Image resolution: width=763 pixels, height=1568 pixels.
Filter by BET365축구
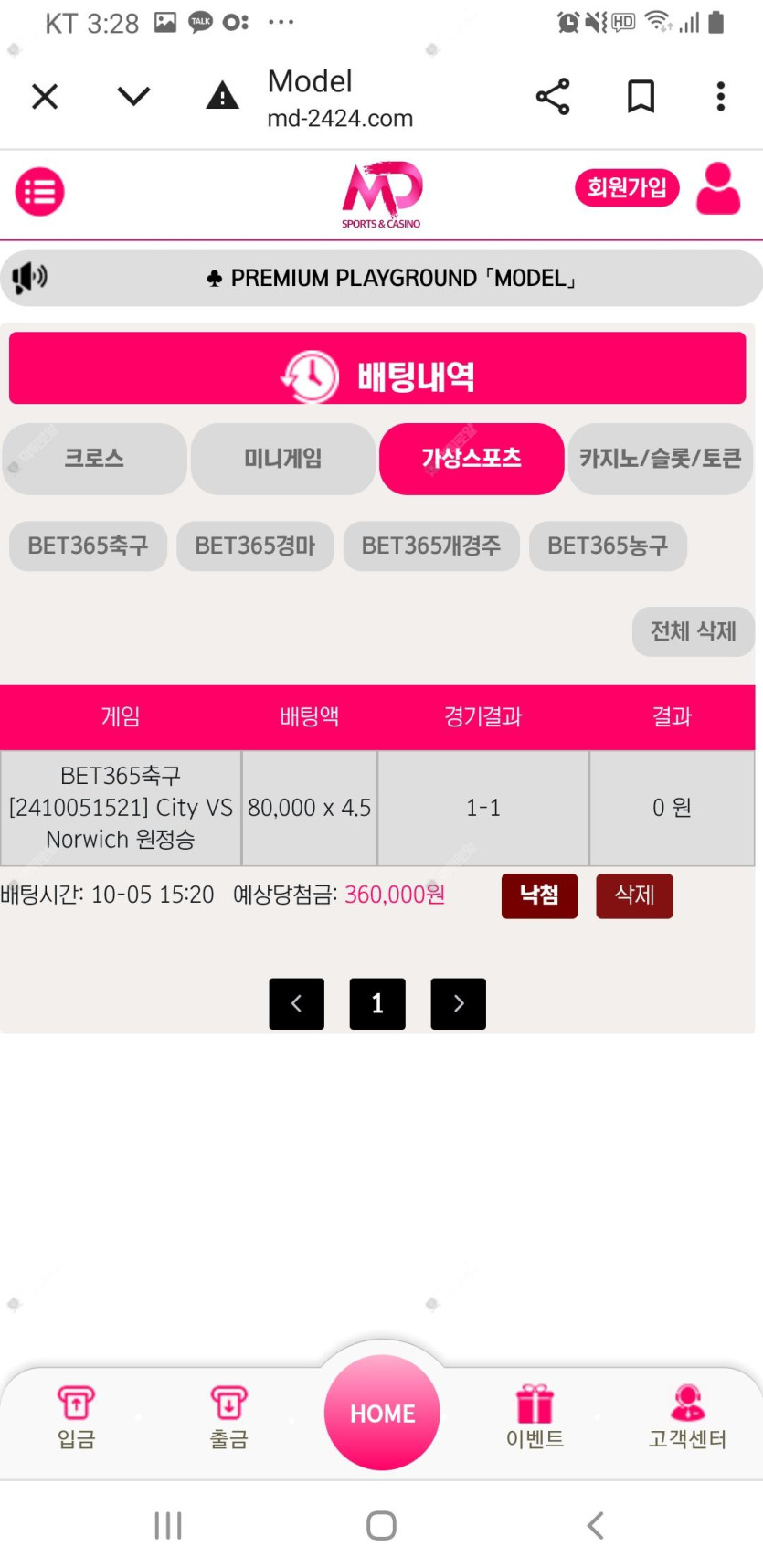click(x=88, y=546)
